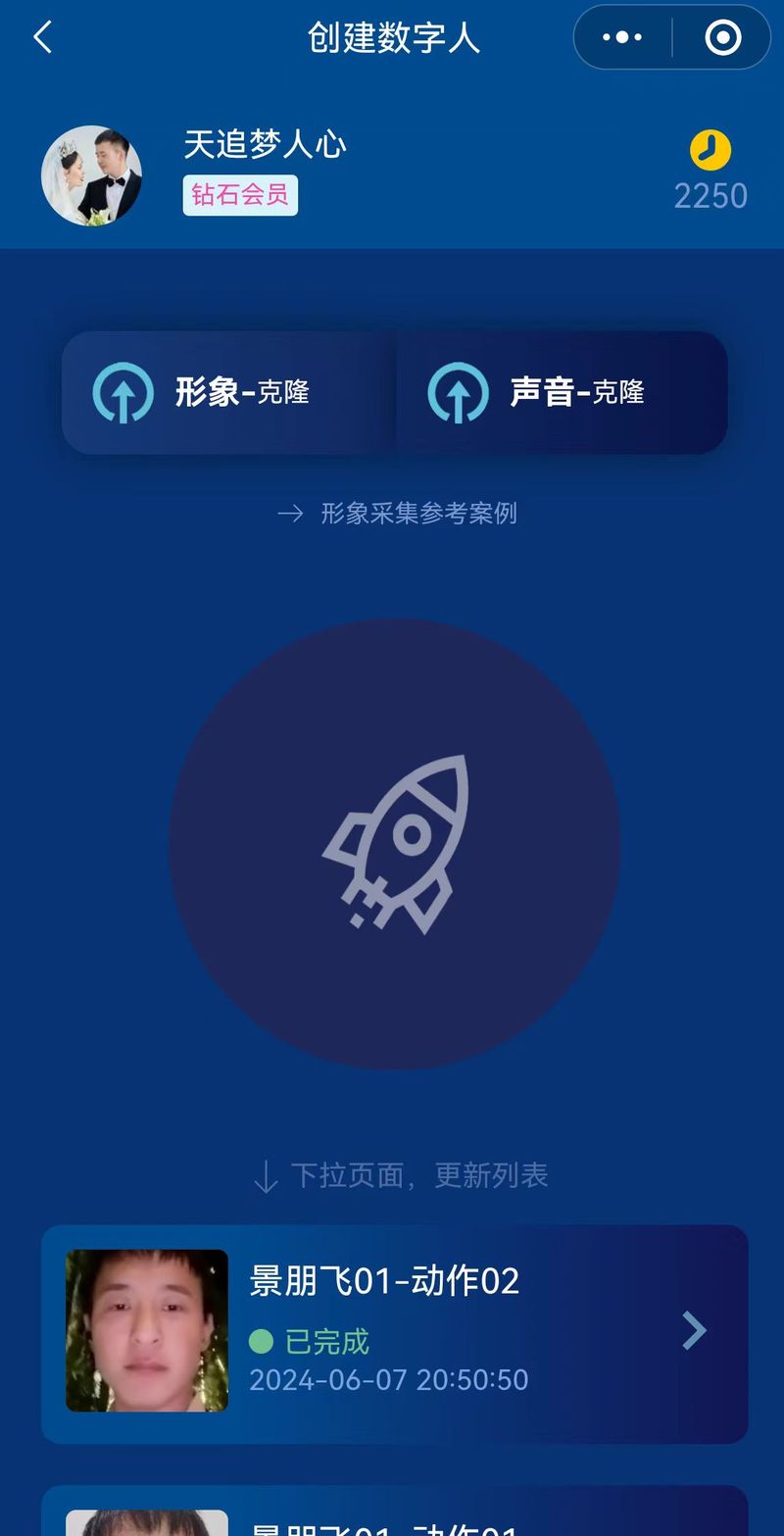784x1536 pixels.
Task: Start 形象-克隆 upload
Action: 228,392
